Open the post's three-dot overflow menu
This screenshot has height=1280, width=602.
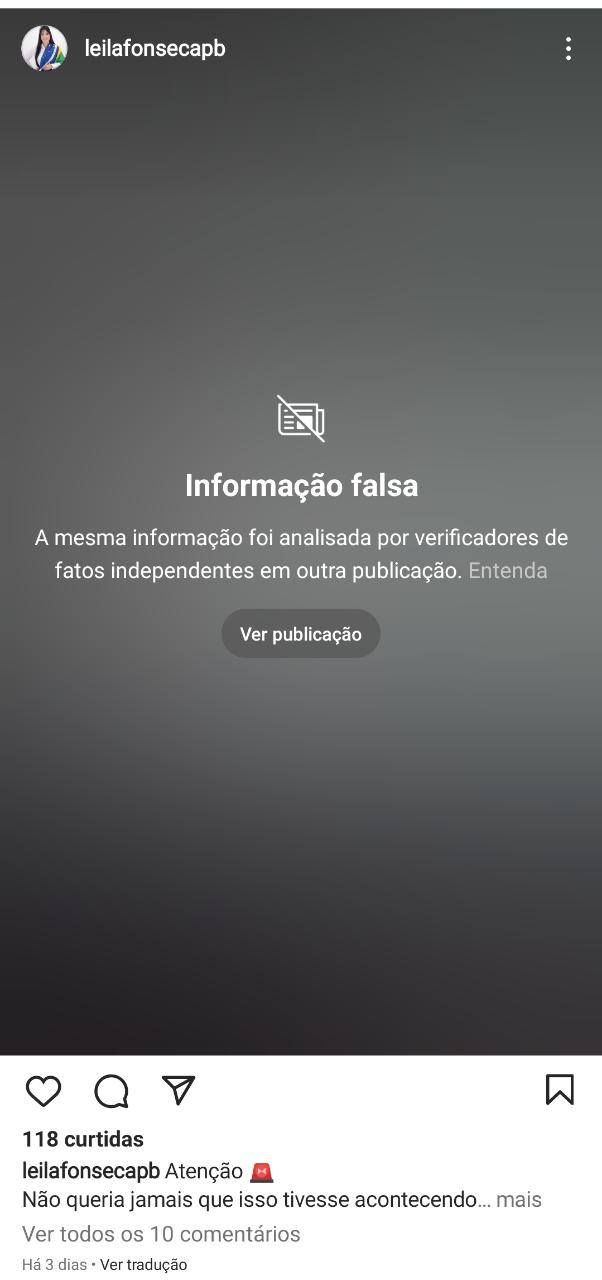tap(568, 48)
